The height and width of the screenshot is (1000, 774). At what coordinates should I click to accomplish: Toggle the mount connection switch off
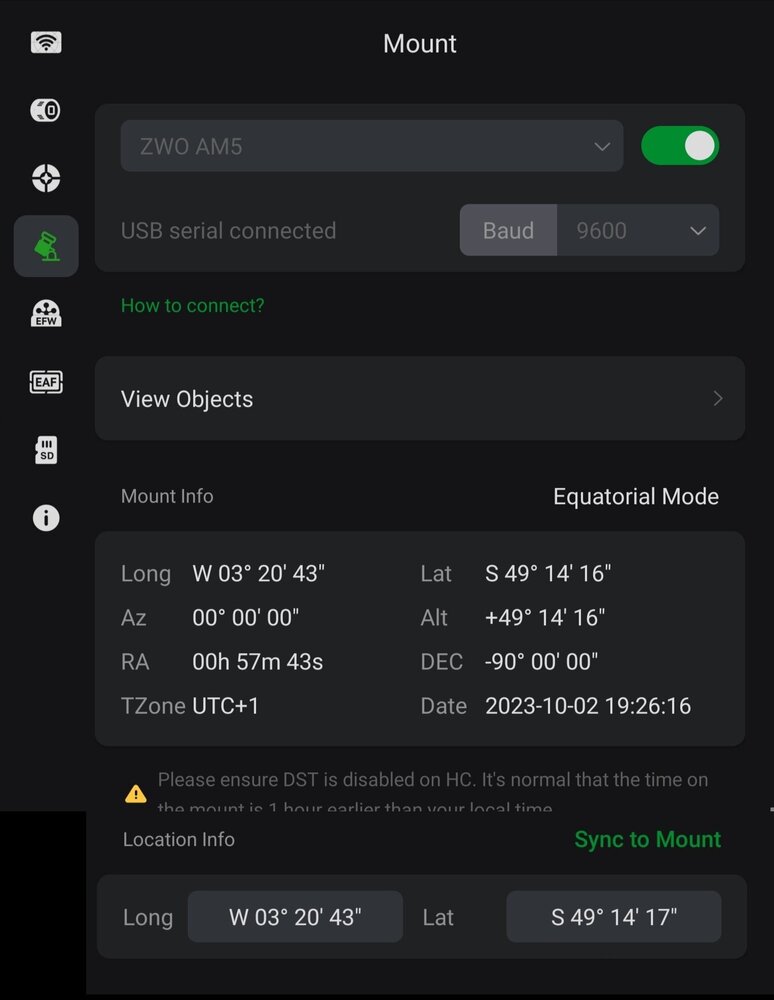click(x=680, y=146)
